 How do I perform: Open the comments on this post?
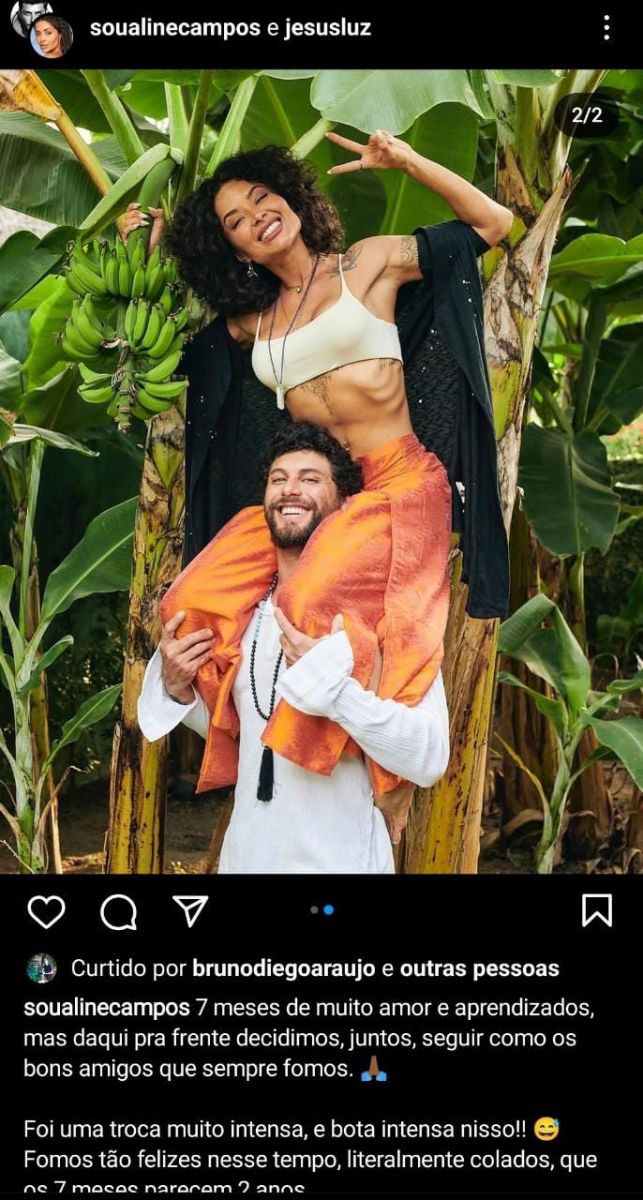tap(118, 911)
